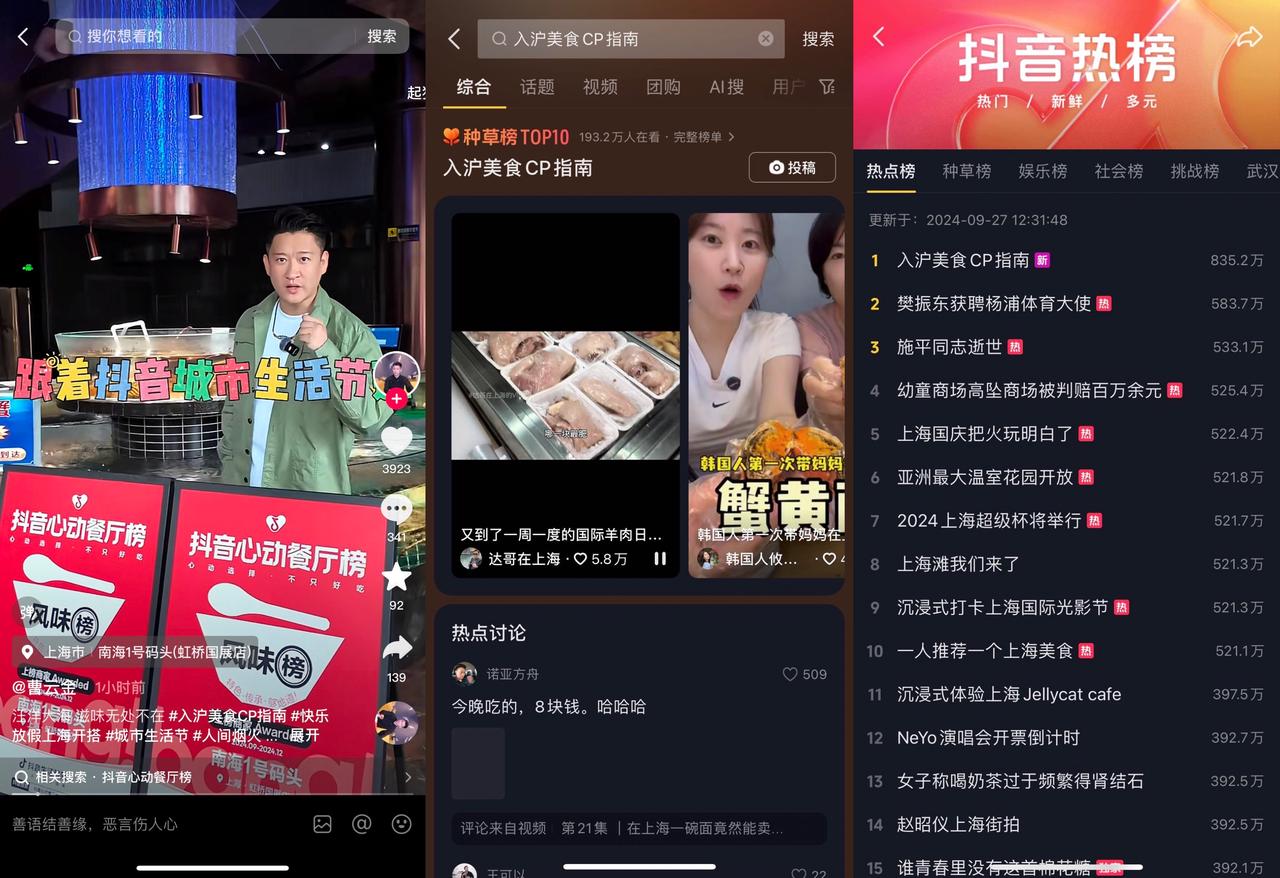Add 曹云金's video to favorites
Screen dimensions: 1280x878
click(x=397, y=576)
